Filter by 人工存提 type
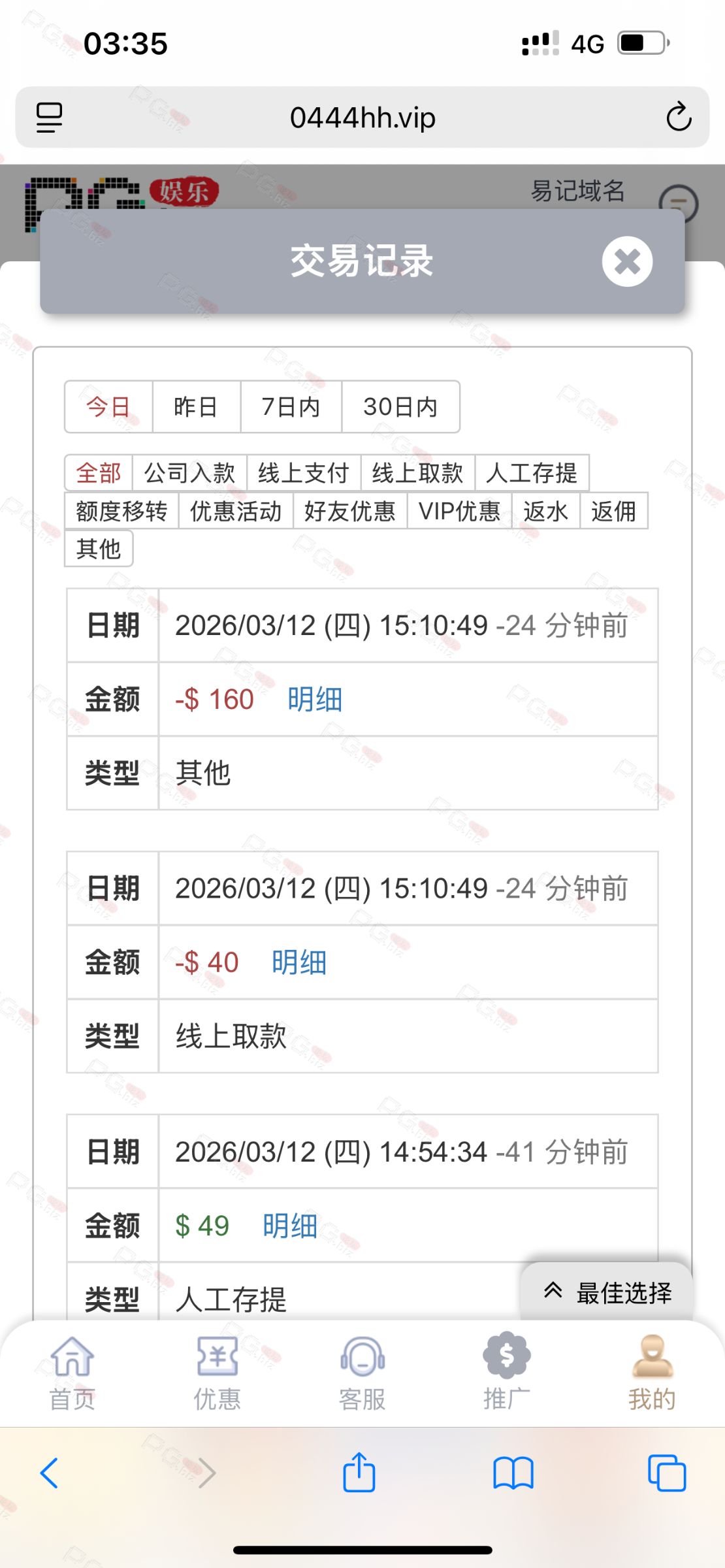 click(x=532, y=473)
